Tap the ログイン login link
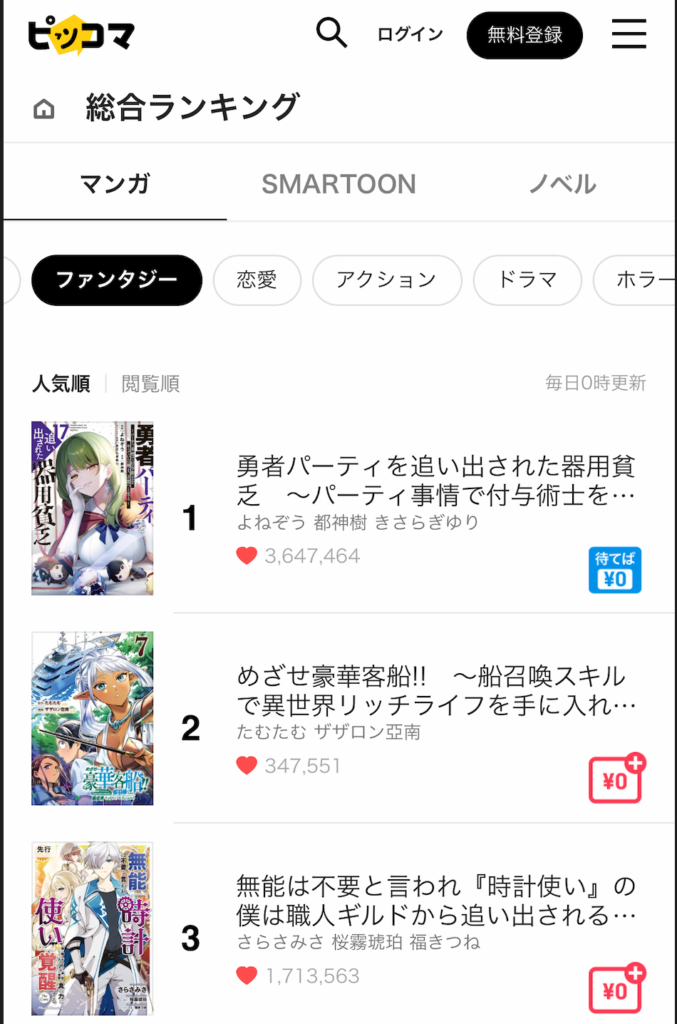This screenshot has height=1024, width=677. (410, 35)
